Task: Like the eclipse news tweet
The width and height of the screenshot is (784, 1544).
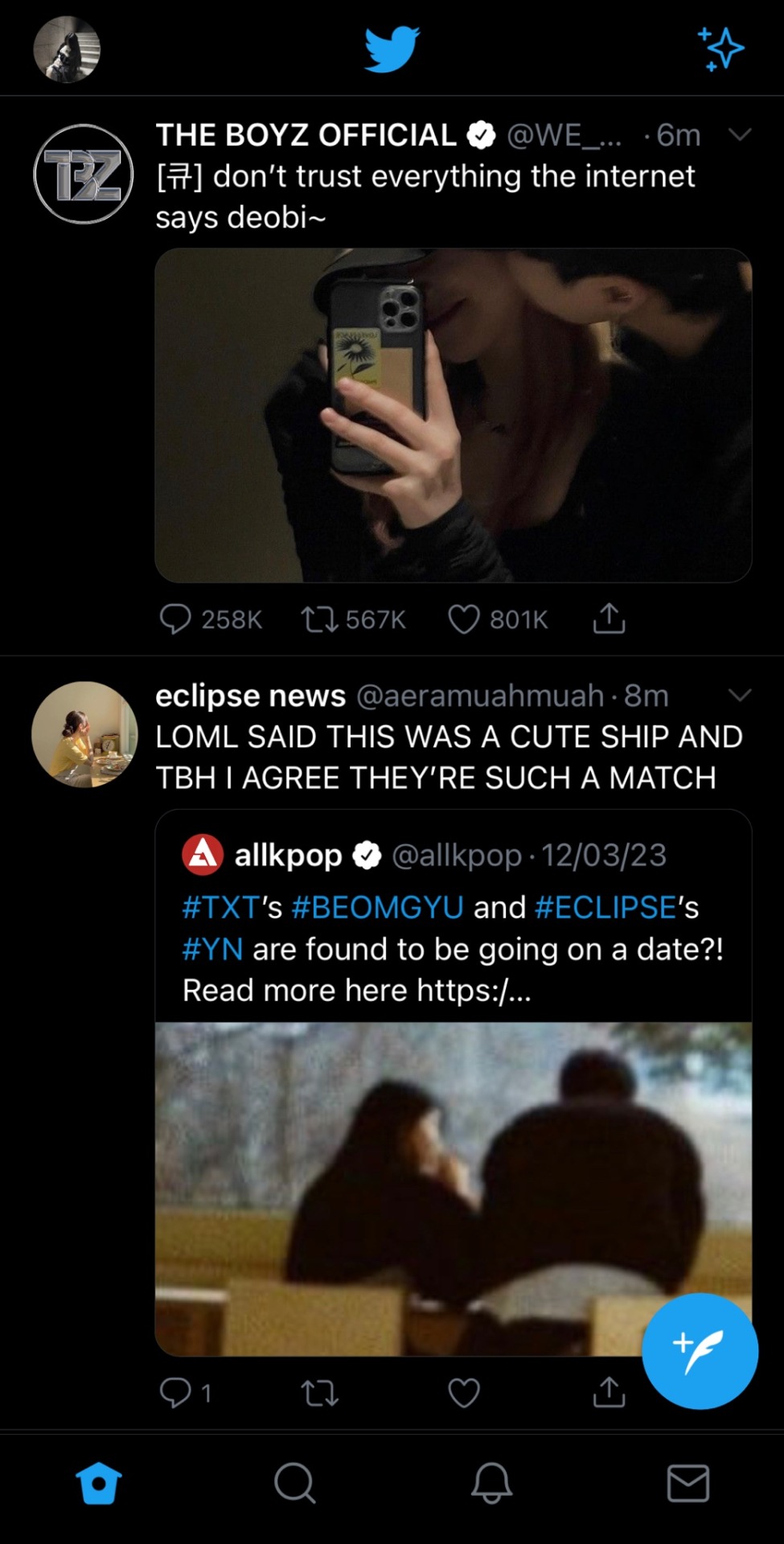Action: click(x=464, y=1392)
